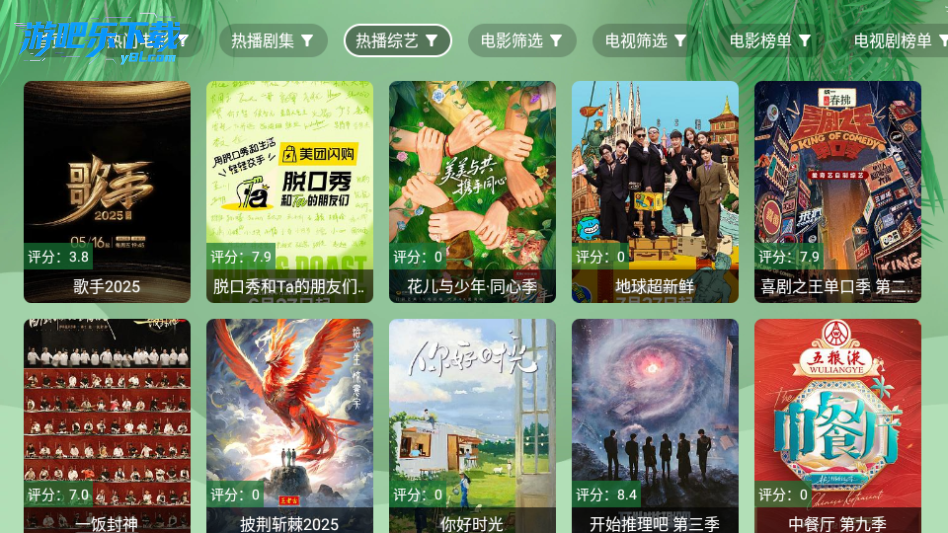Open the 电视筛选 filter
The height and width of the screenshot is (533, 948).
click(645, 41)
